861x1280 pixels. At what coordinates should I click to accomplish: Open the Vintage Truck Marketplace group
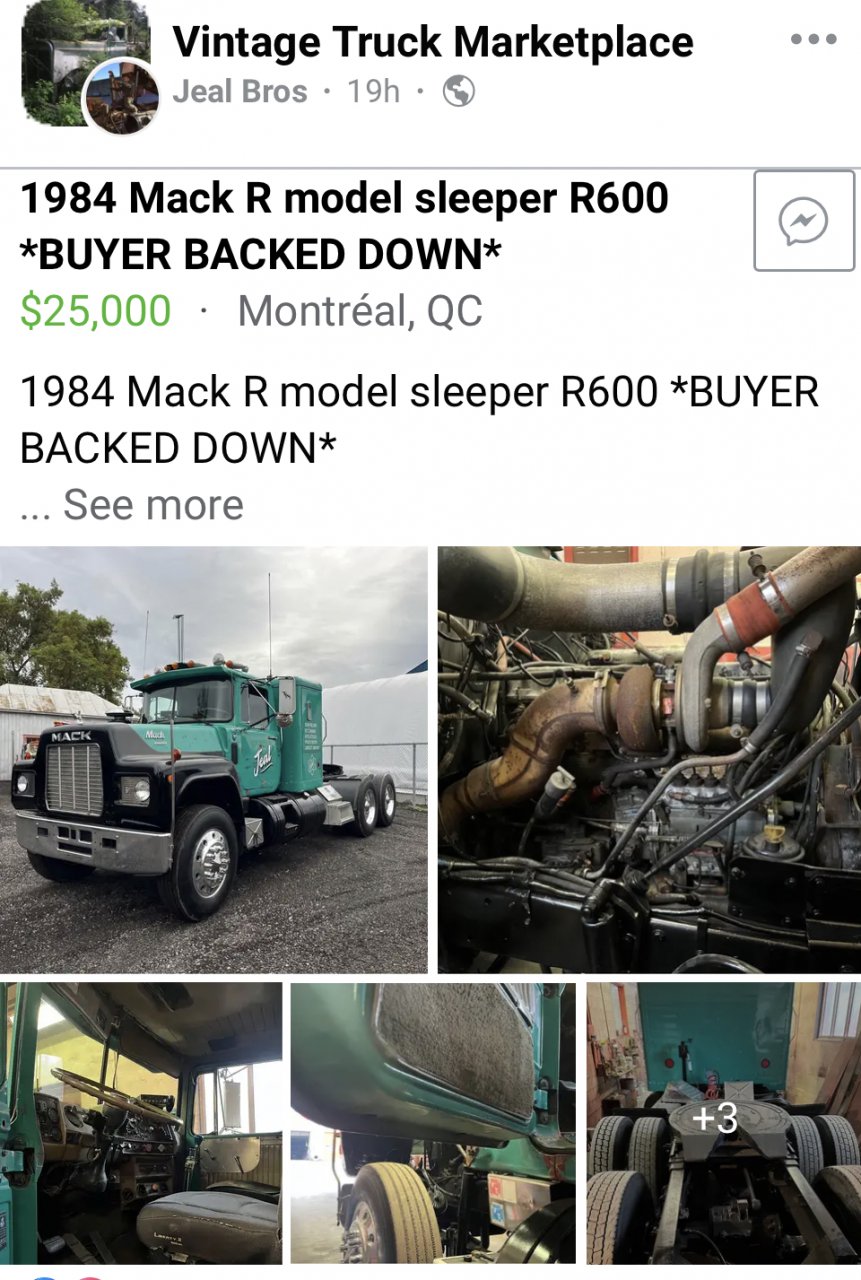click(432, 42)
